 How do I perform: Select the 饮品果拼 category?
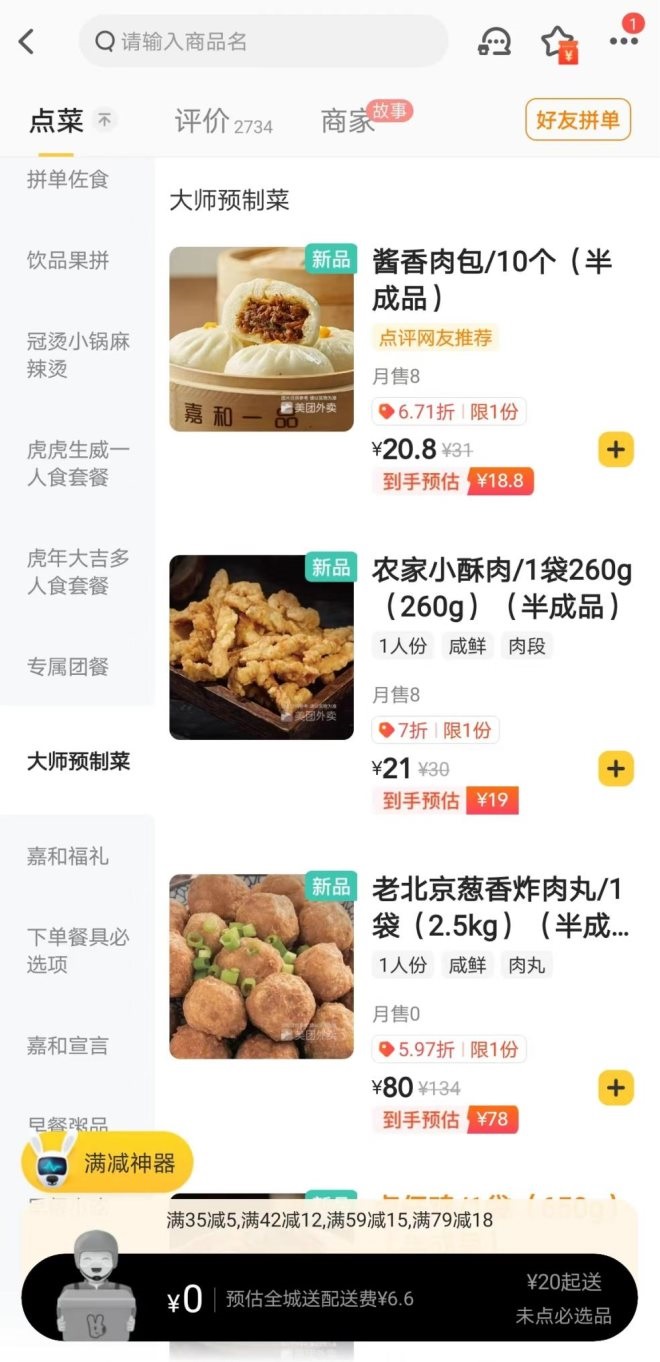[x=68, y=261]
